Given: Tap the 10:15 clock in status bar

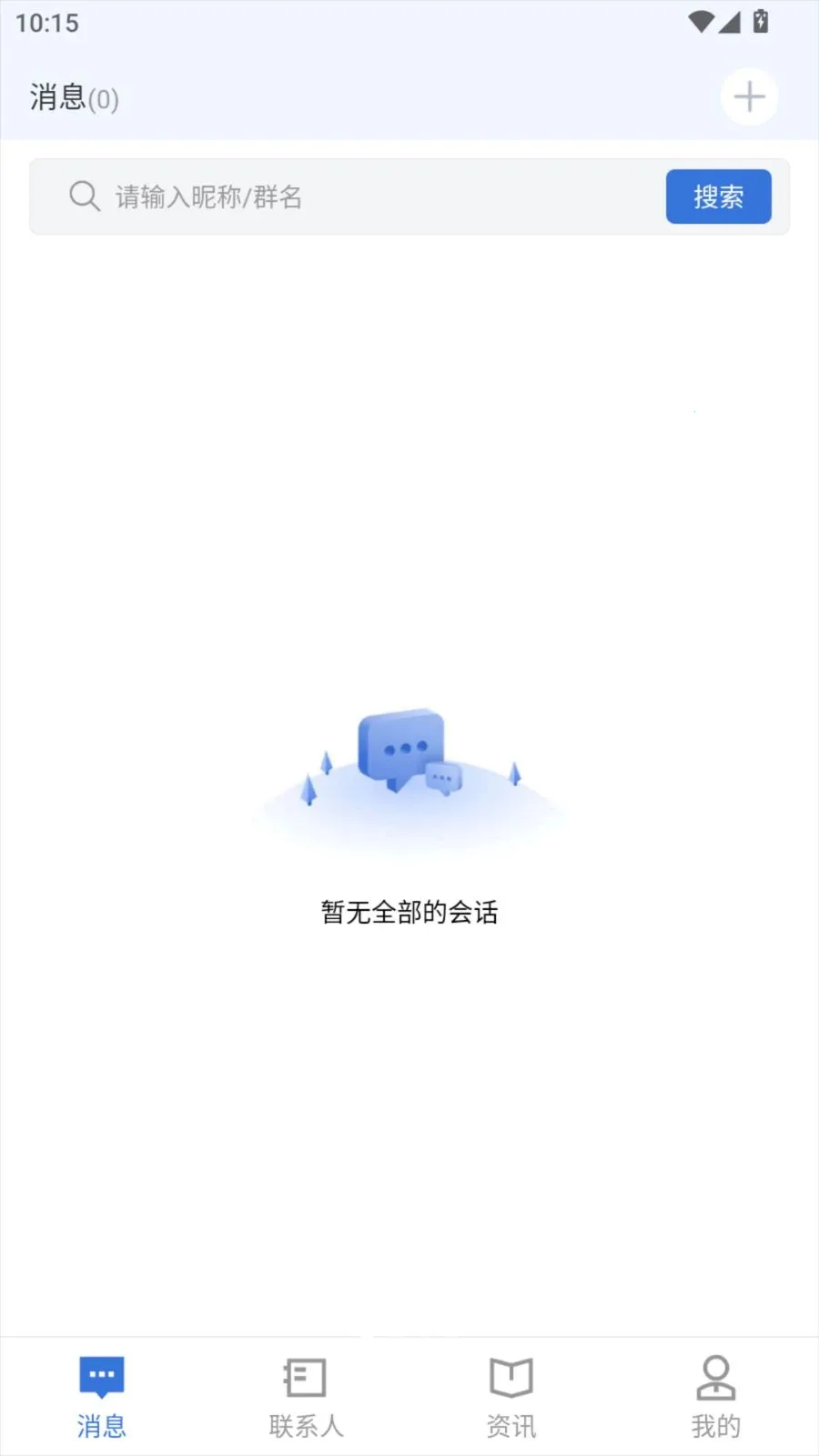Looking at the screenshot, I should (50, 23).
